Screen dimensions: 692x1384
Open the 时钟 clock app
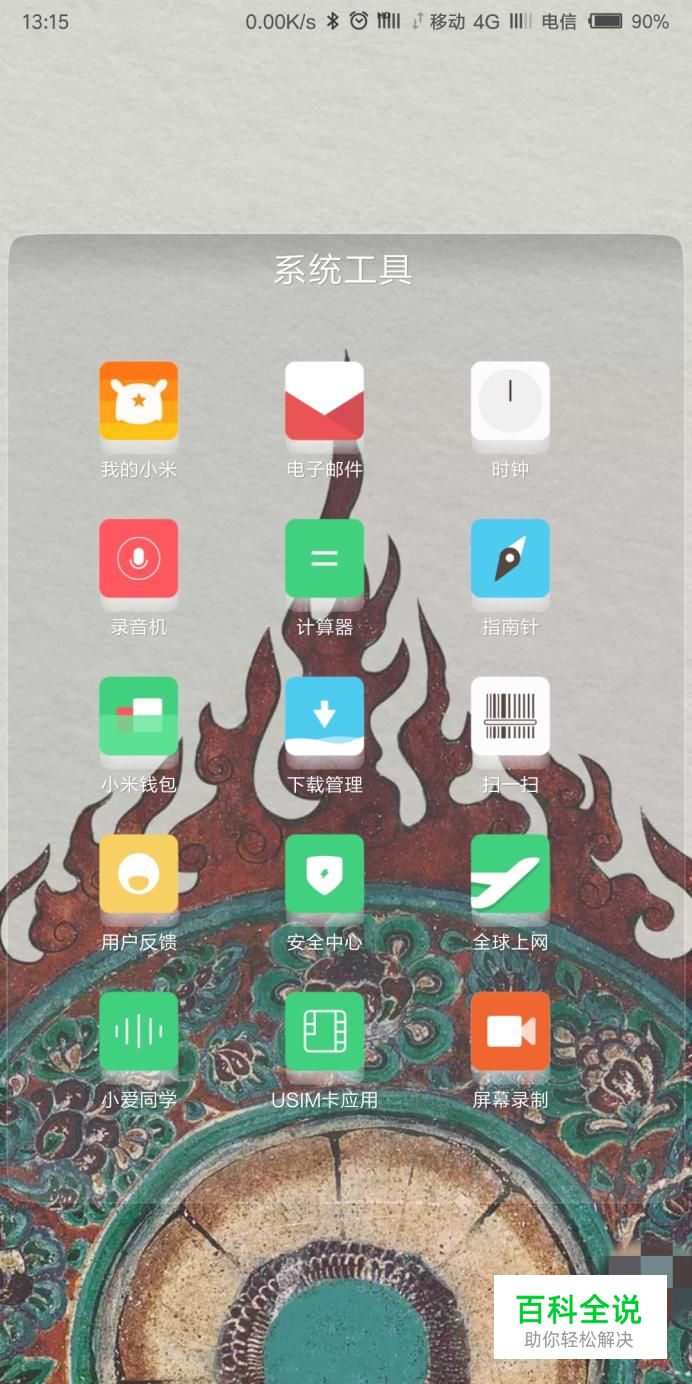point(510,401)
